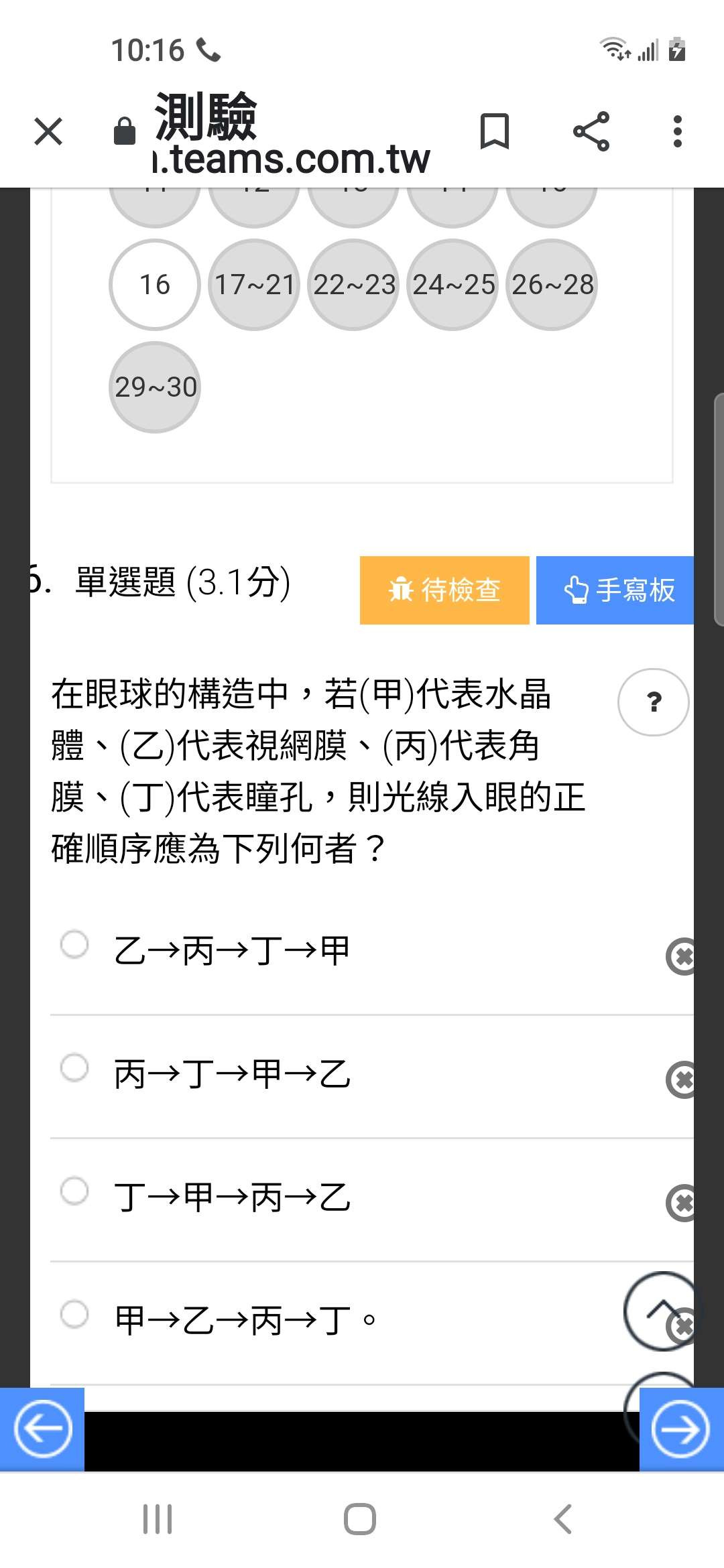The width and height of the screenshot is (724, 1568).
Task: Go to question group 22~23
Action: [x=353, y=285]
